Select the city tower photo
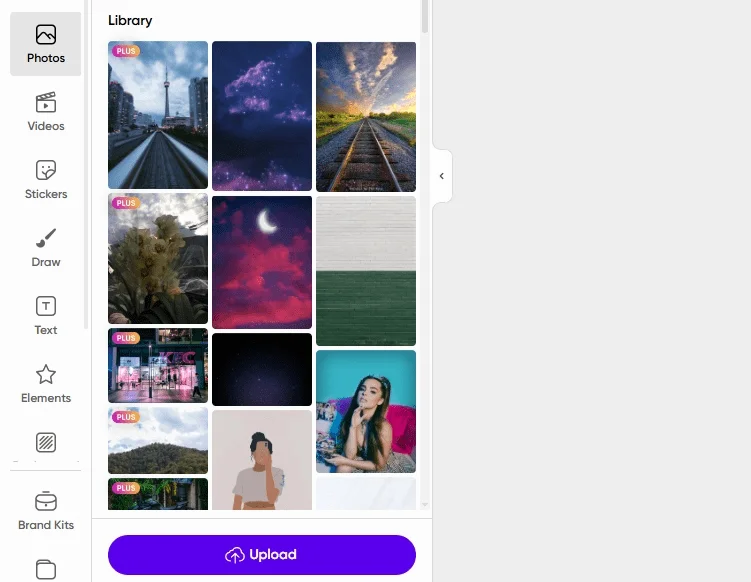The width and height of the screenshot is (751, 582). (x=158, y=115)
